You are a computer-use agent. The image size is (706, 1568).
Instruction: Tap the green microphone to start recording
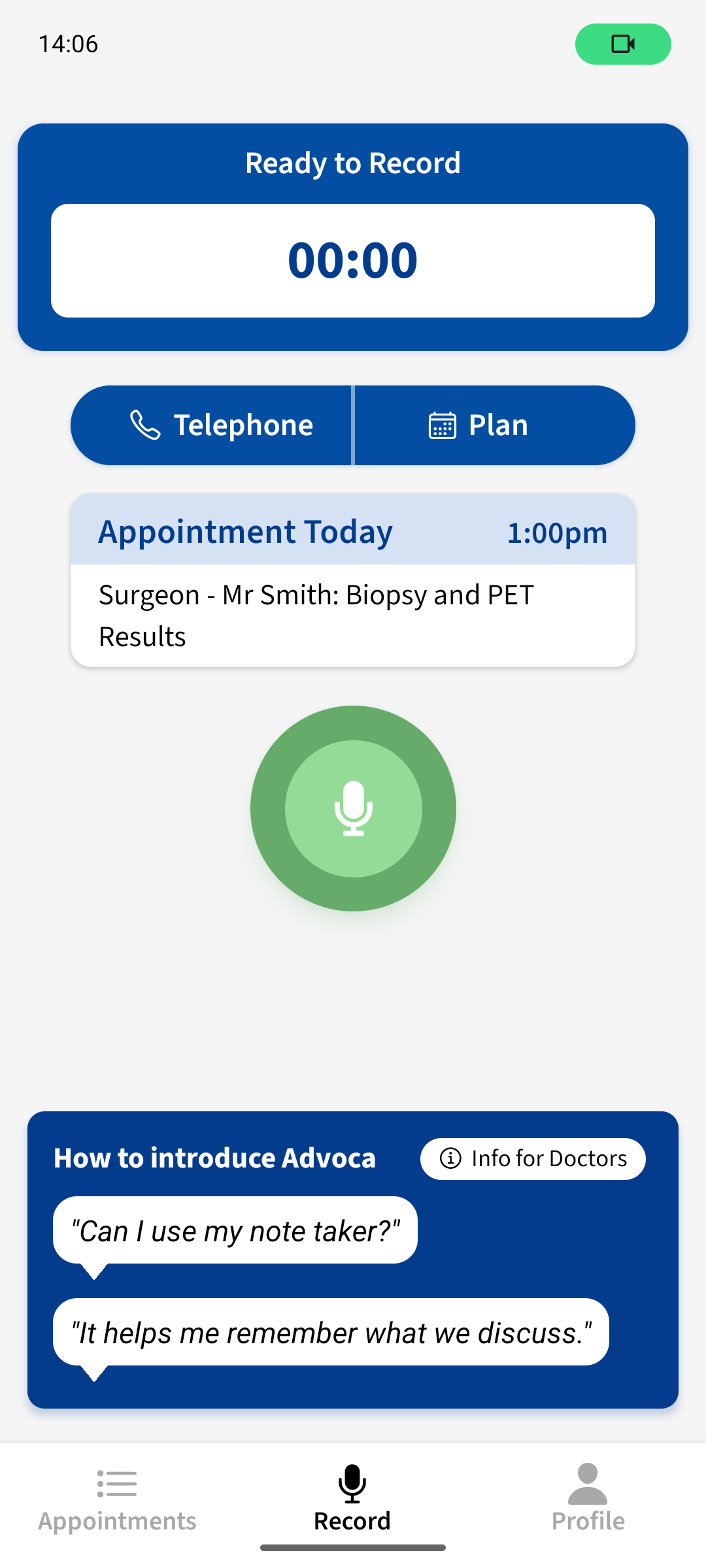353,809
